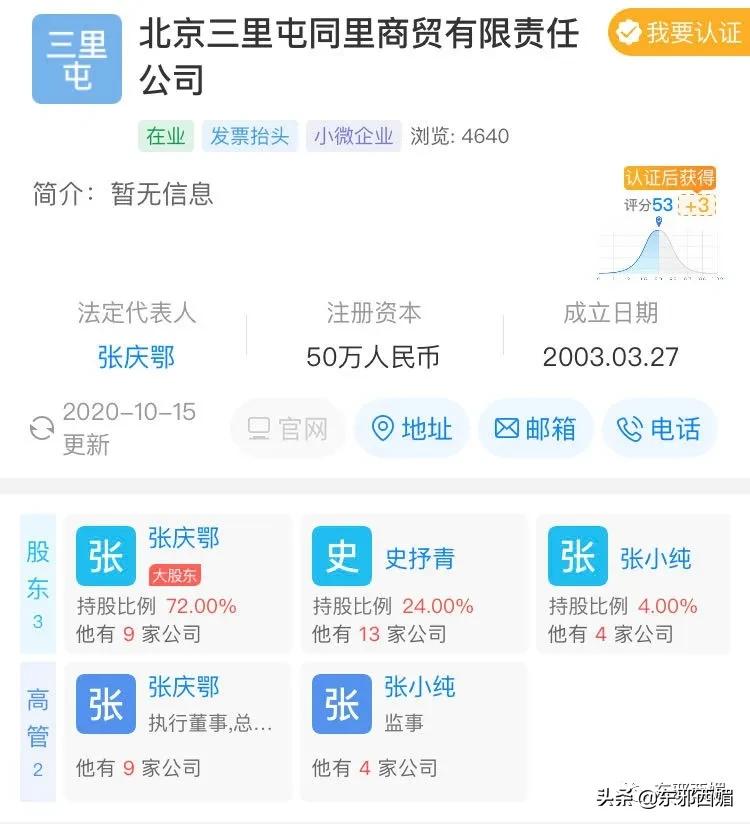
Task: Click the envelope icon next to 邮箱
Action: [x=506, y=428]
